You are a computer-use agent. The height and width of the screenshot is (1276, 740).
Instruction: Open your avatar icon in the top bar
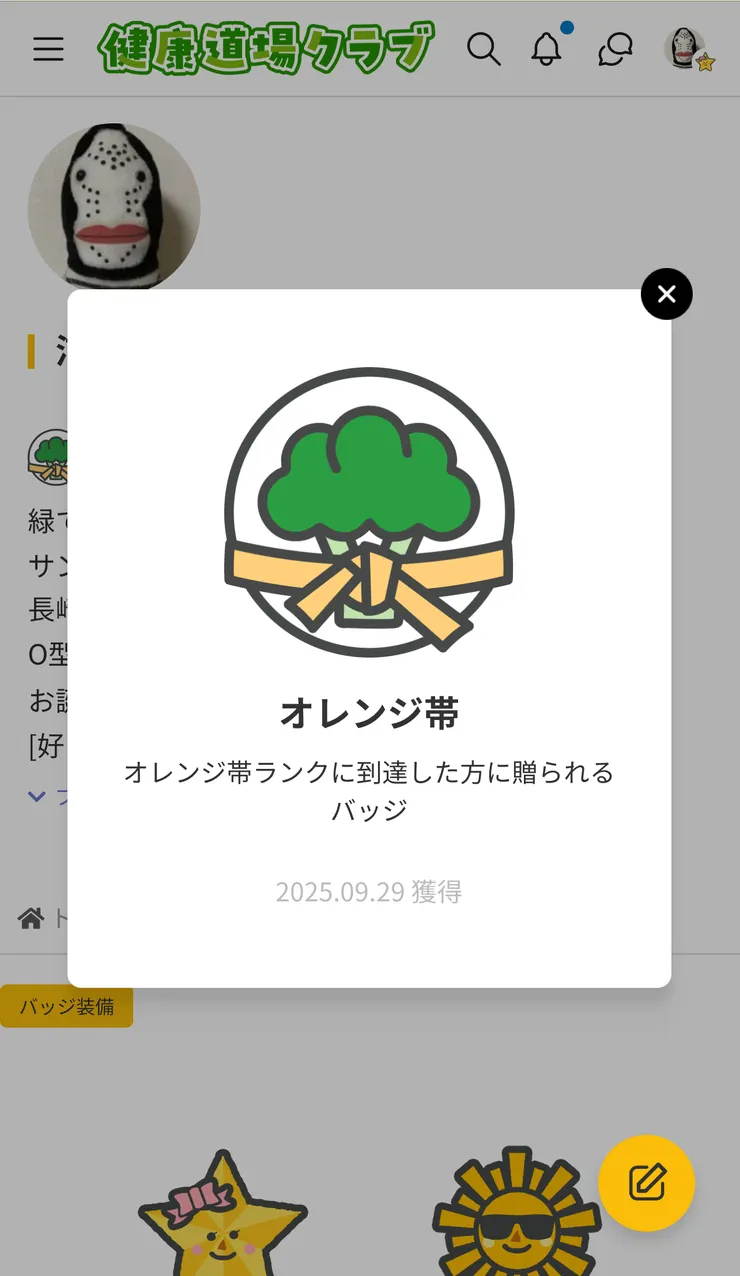point(683,48)
